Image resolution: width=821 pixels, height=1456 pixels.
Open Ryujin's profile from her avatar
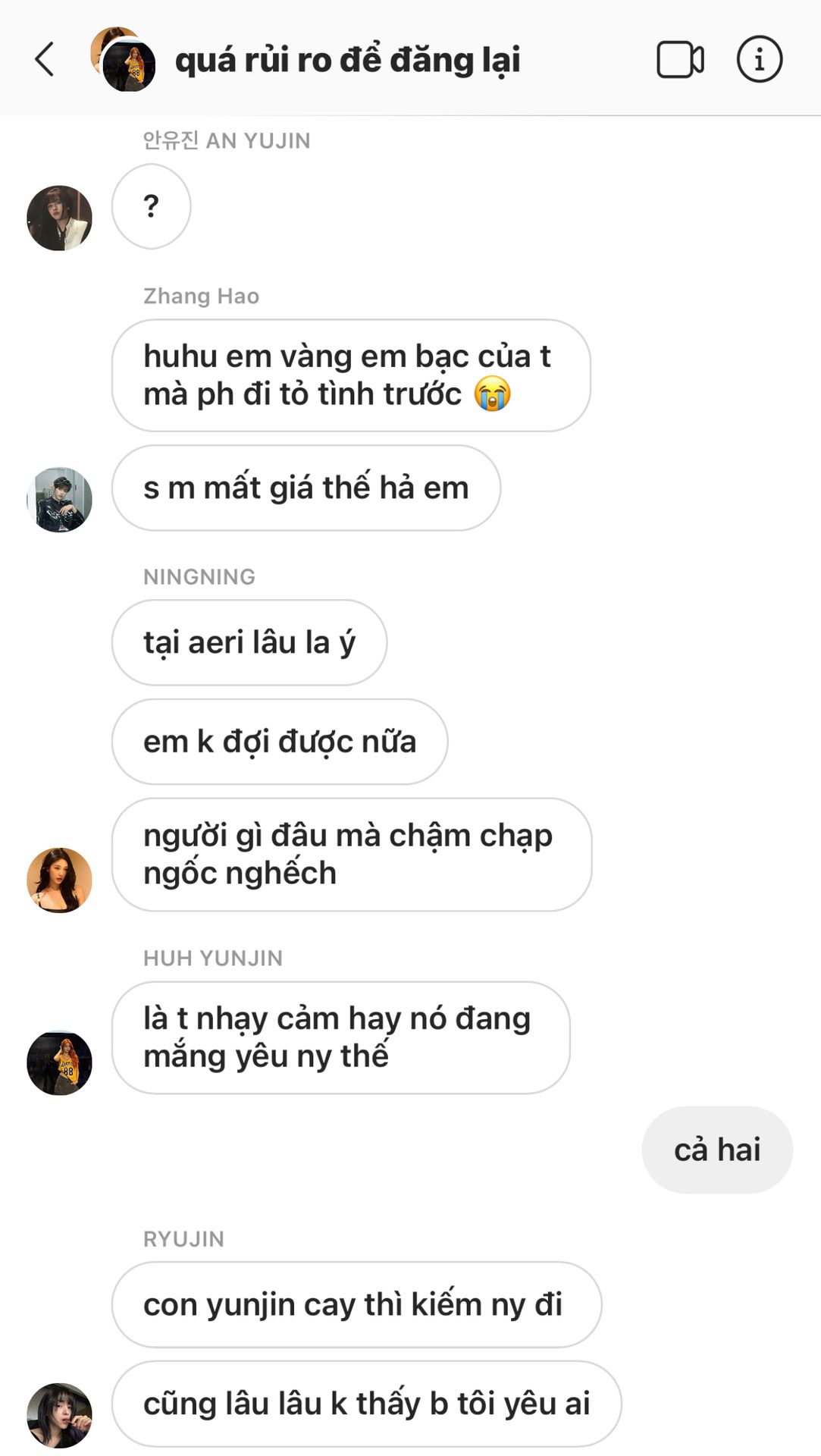[x=59, y=1414]
